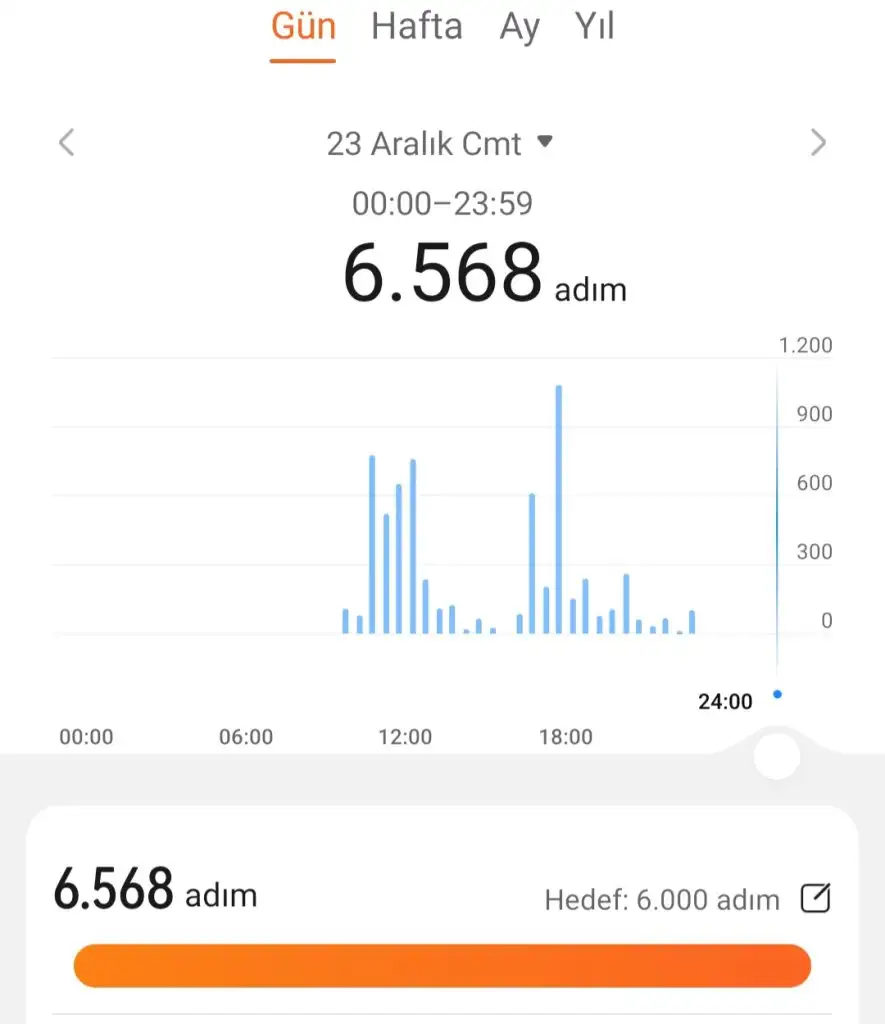Image resolution: width=885 pixels, height=1024 pixels.
Task: Select the Yıl tab
Action: [594, 27]
